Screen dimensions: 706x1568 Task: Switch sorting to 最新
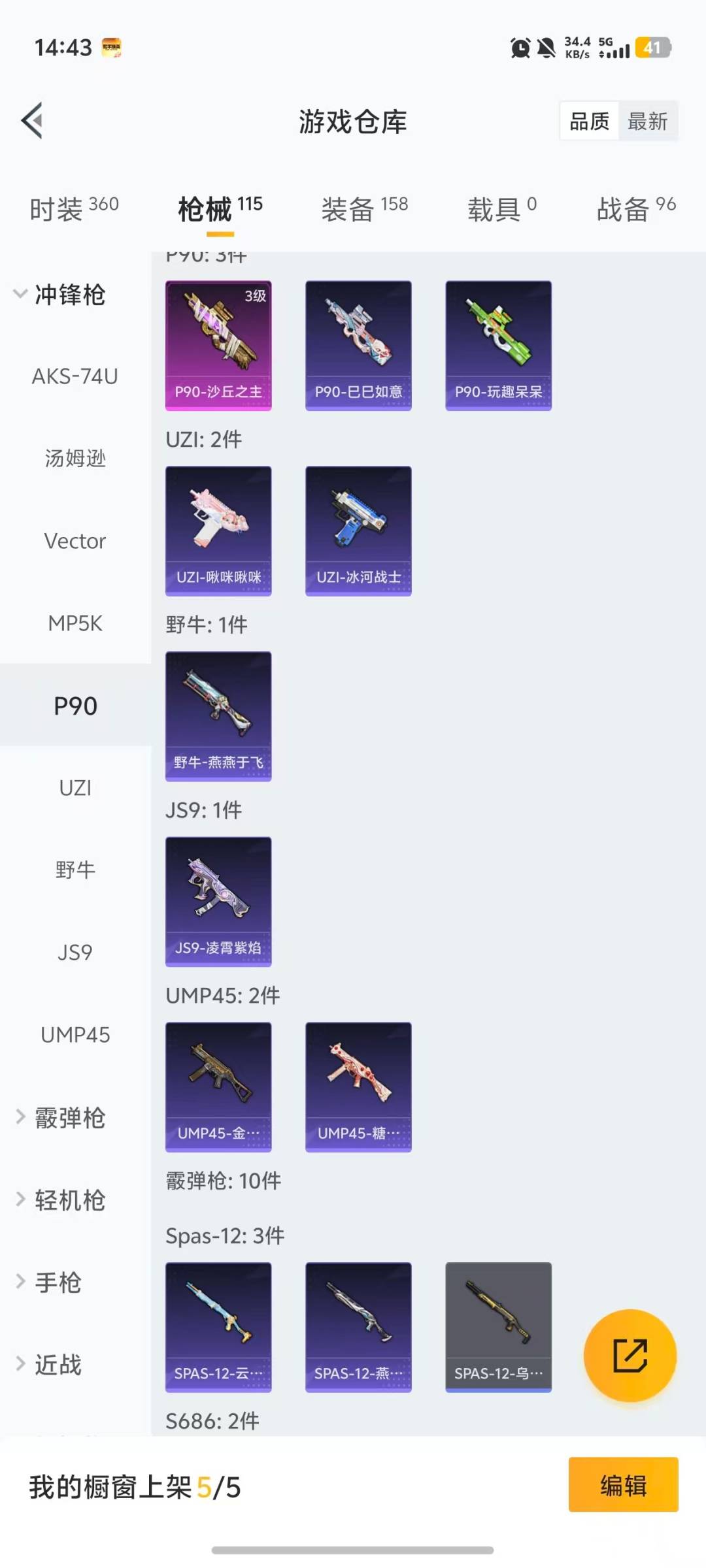click(648, 121)
